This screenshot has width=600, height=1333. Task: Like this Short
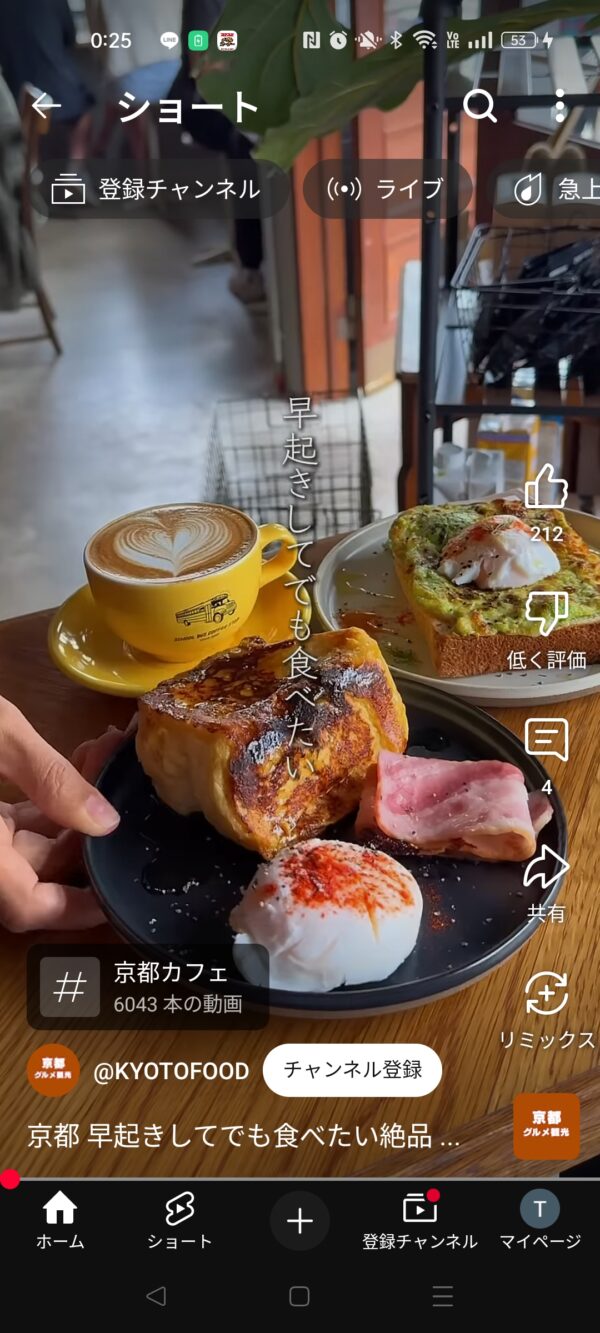point(546,489)
